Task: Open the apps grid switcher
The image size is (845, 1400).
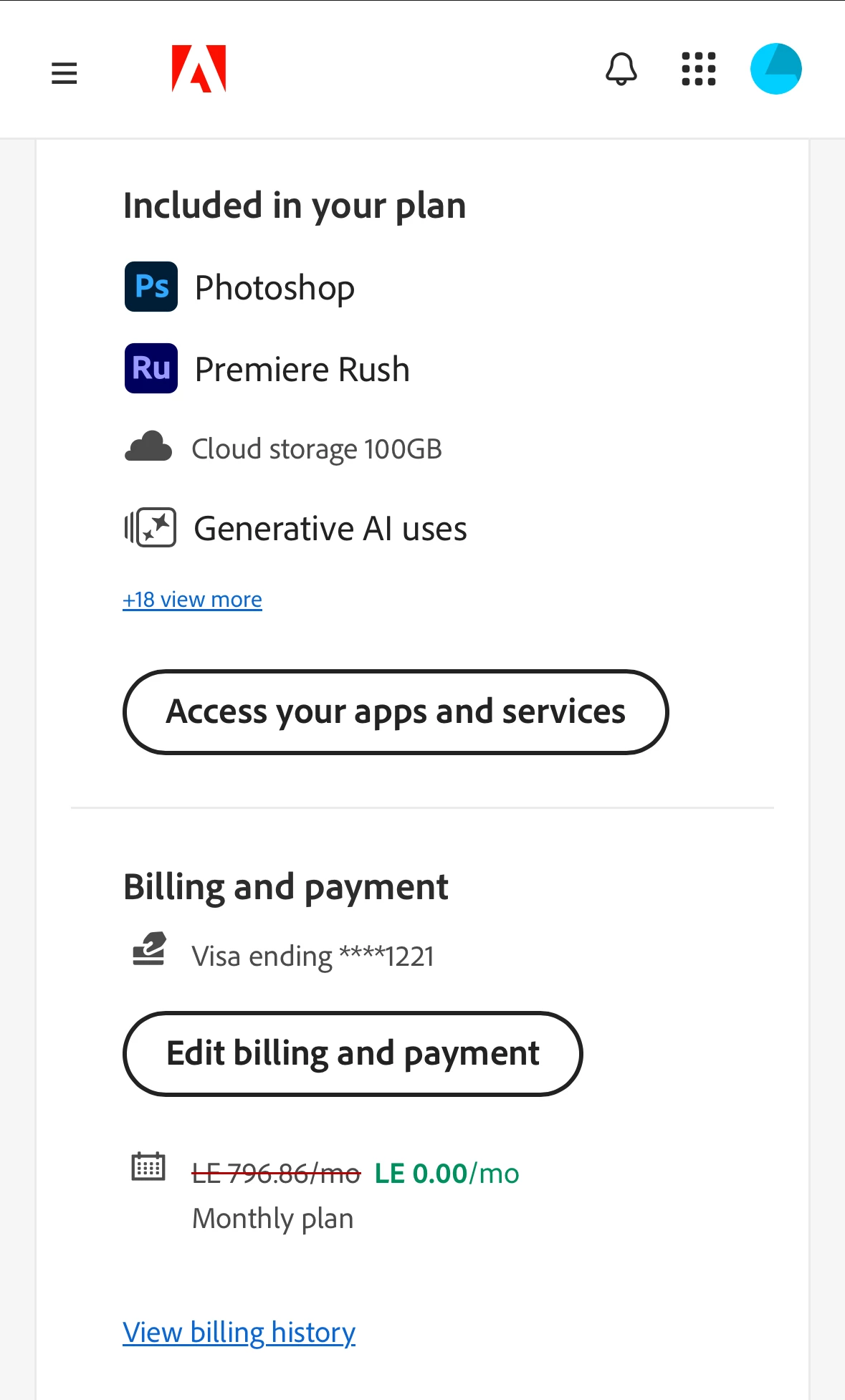Action: 698,69
